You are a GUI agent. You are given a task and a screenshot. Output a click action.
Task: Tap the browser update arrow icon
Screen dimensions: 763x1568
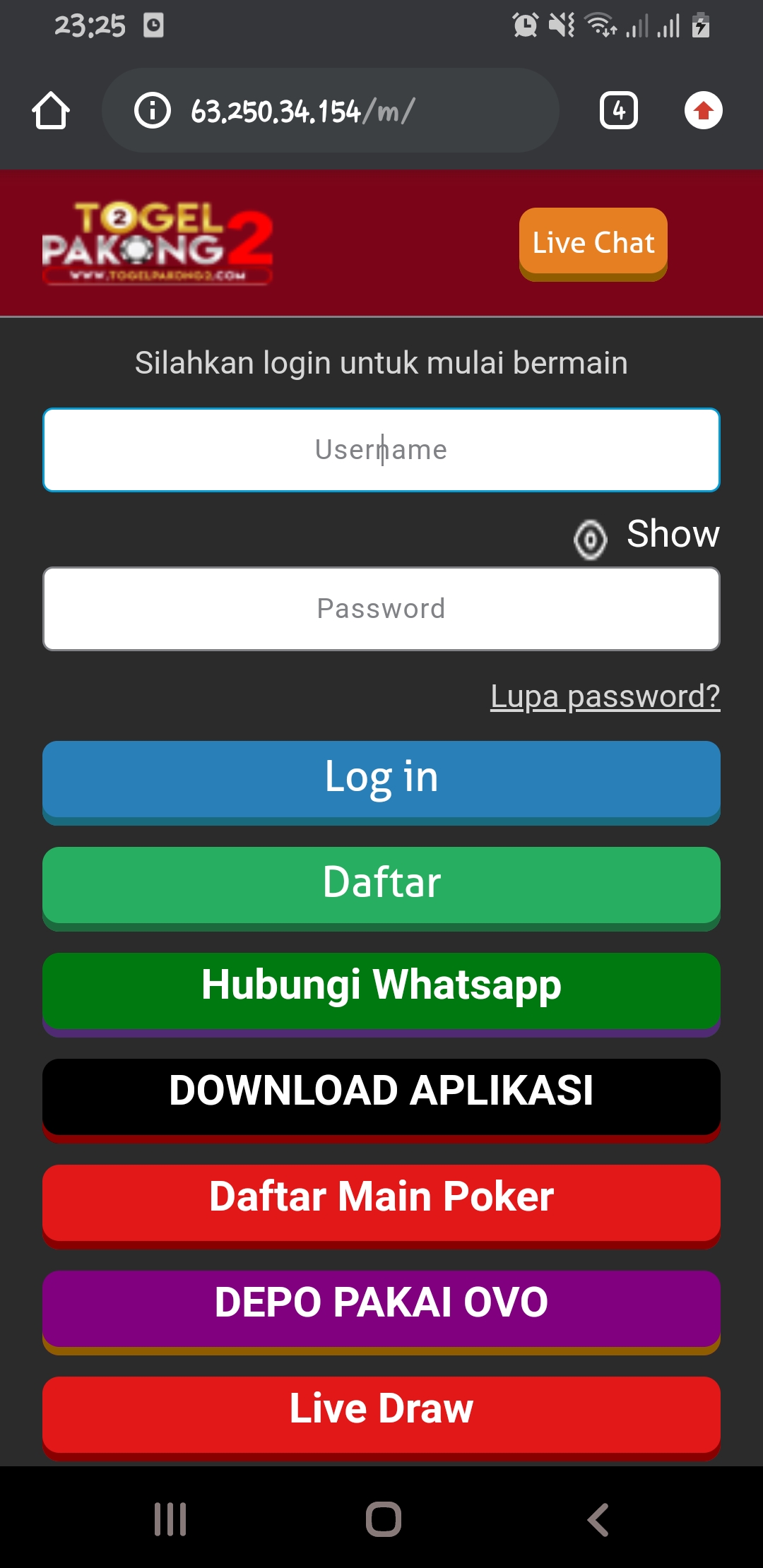point(703,111)
